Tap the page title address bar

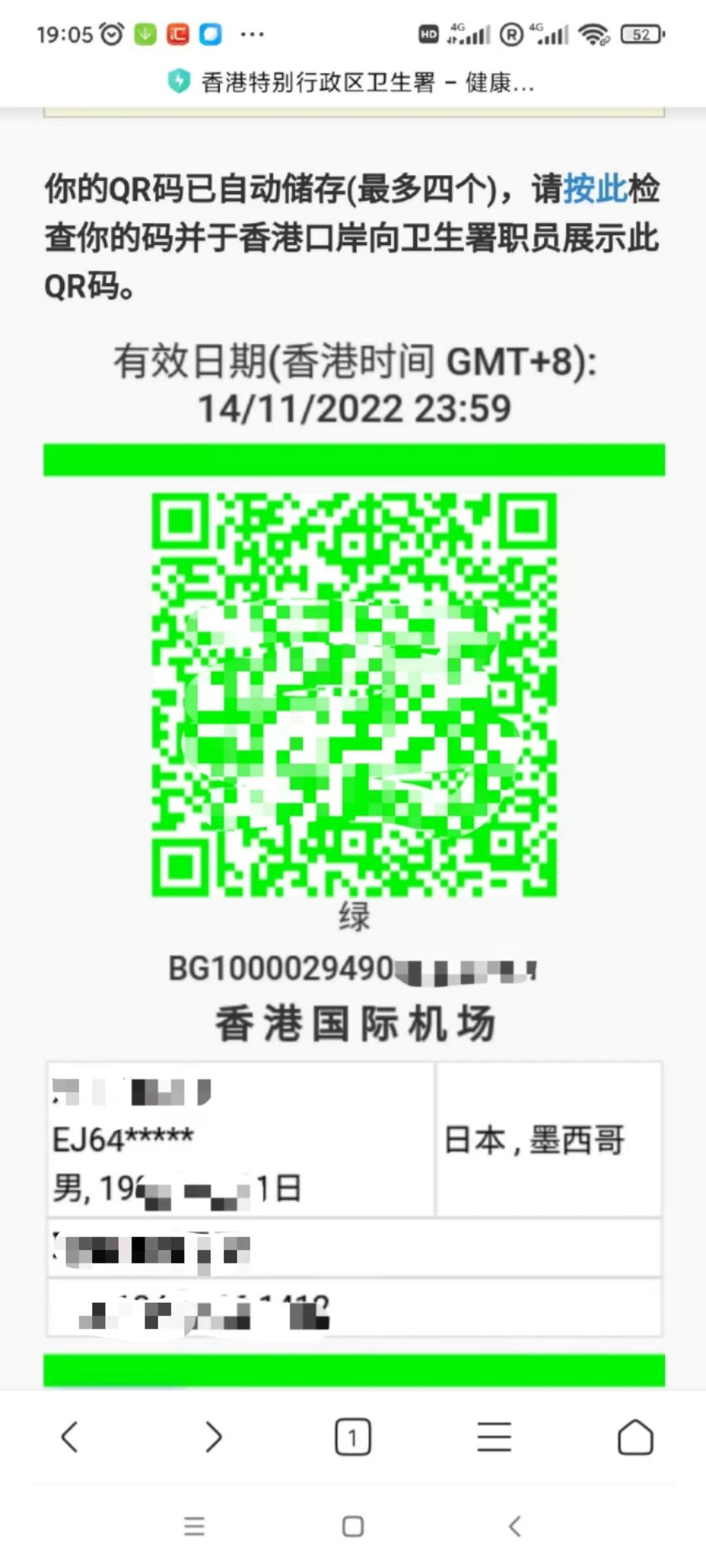pos(352,82)
